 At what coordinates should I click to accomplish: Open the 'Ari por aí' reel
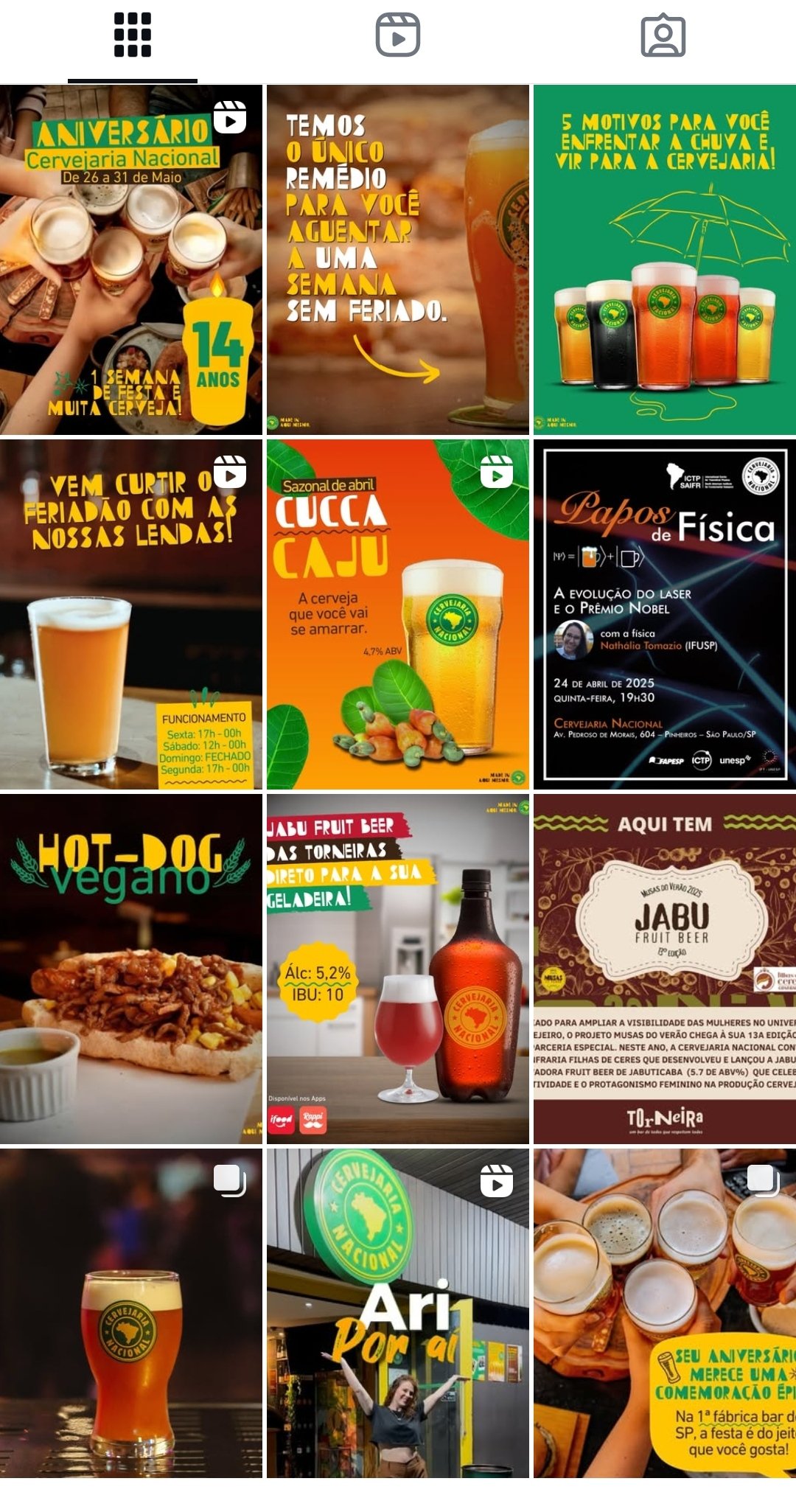[398, 1312]
